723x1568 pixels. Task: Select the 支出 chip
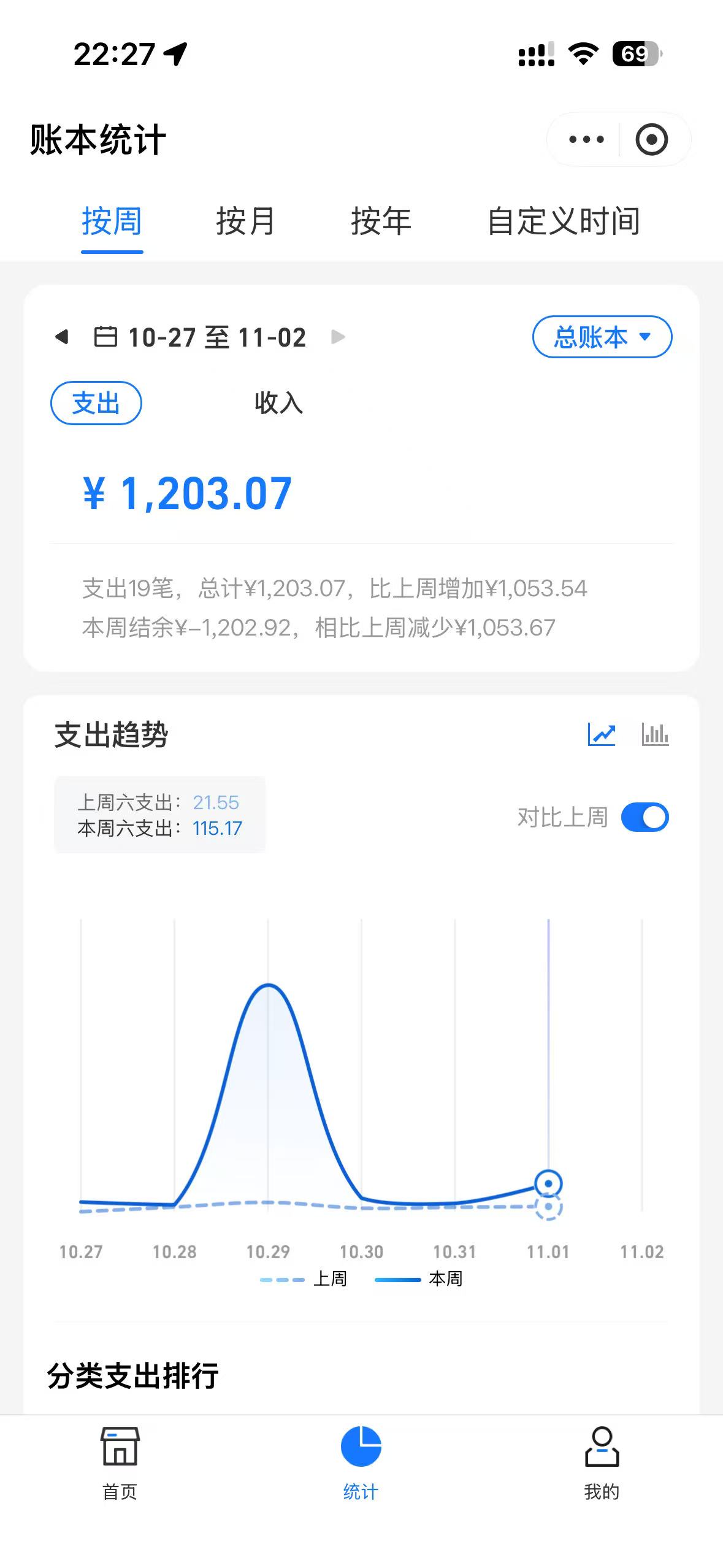pos(96,403)
